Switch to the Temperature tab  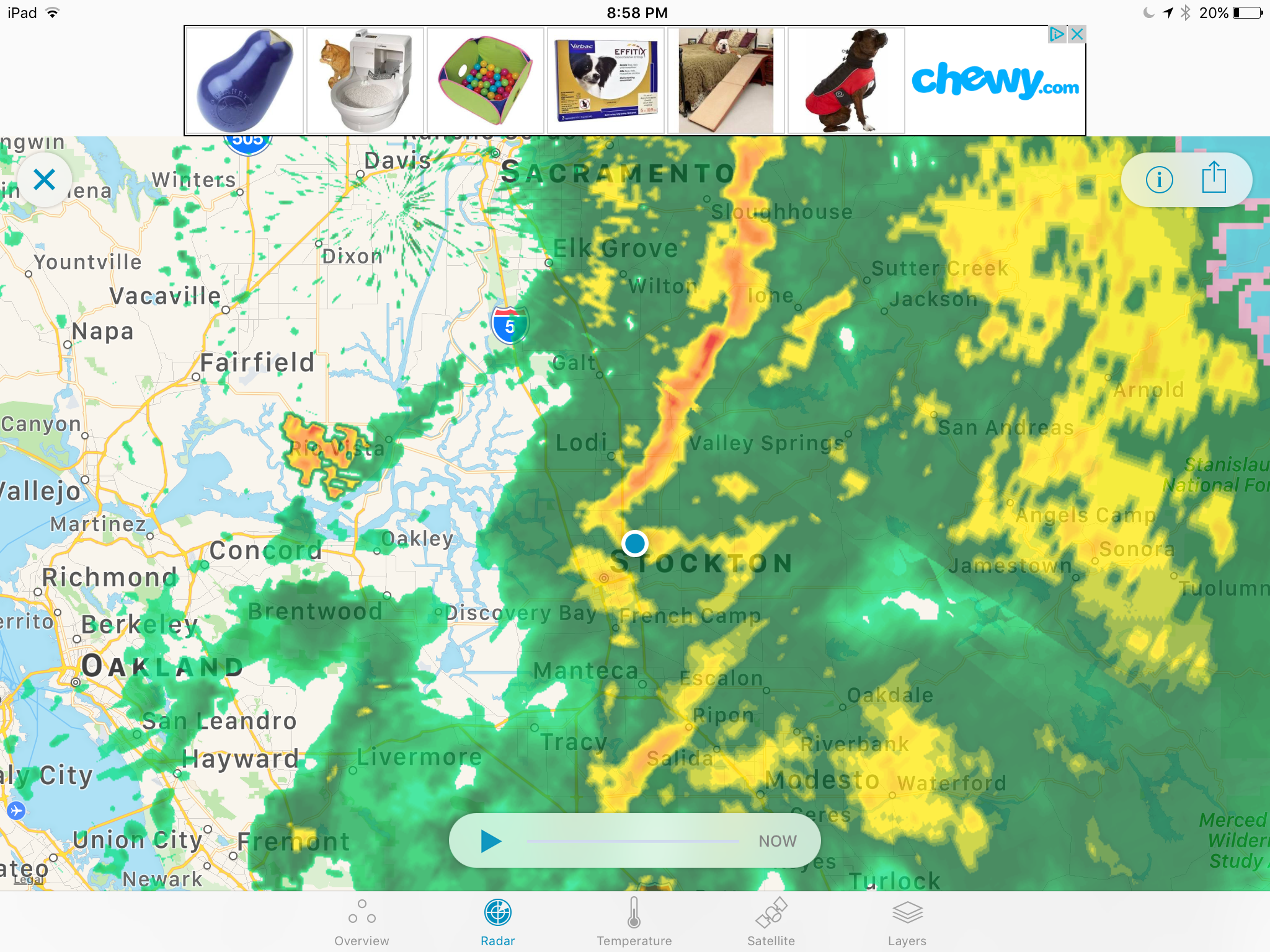click(634, 923)
